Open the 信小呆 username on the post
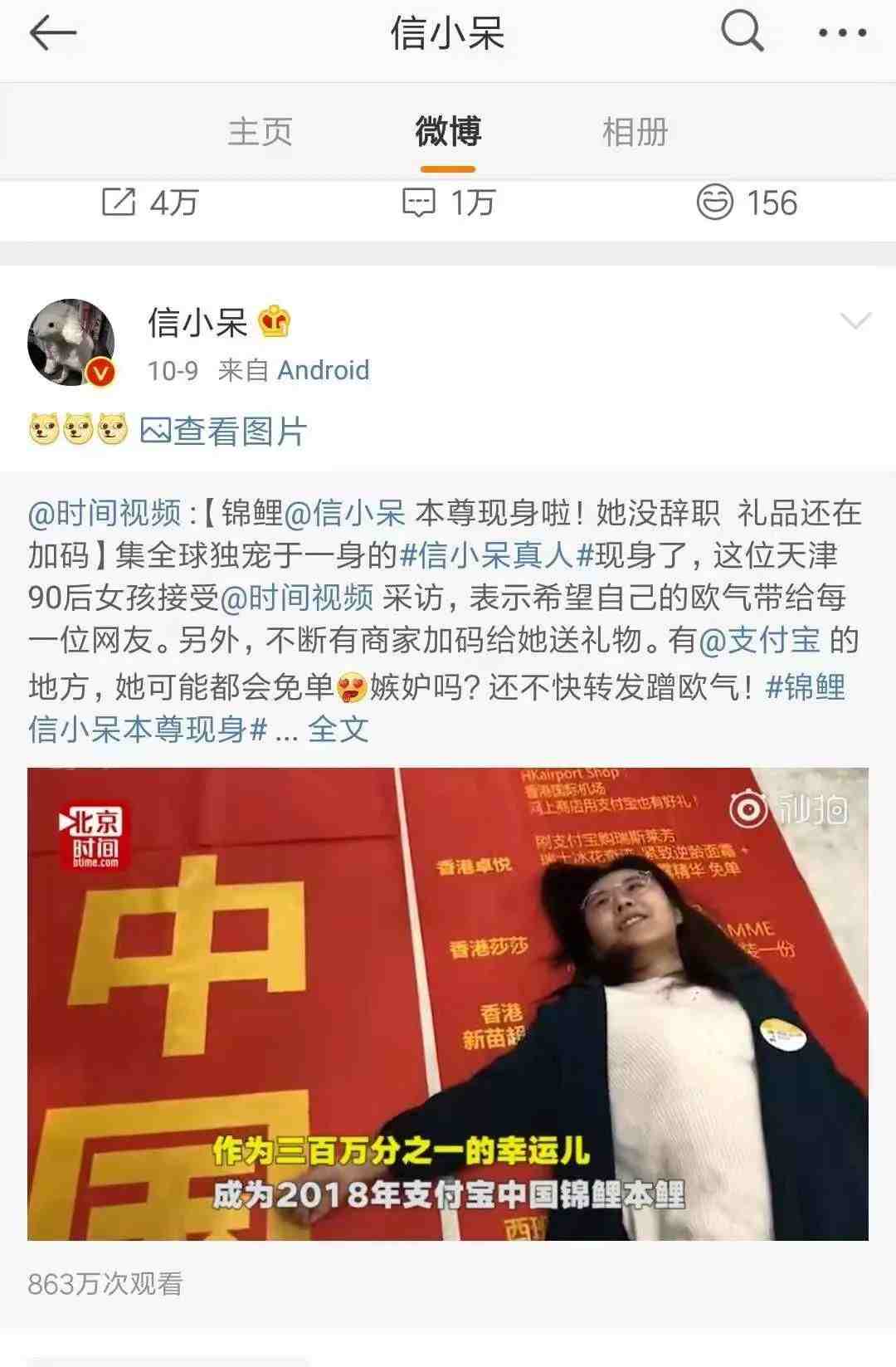This screenshot has height=1367, width=896. point(197,322)
